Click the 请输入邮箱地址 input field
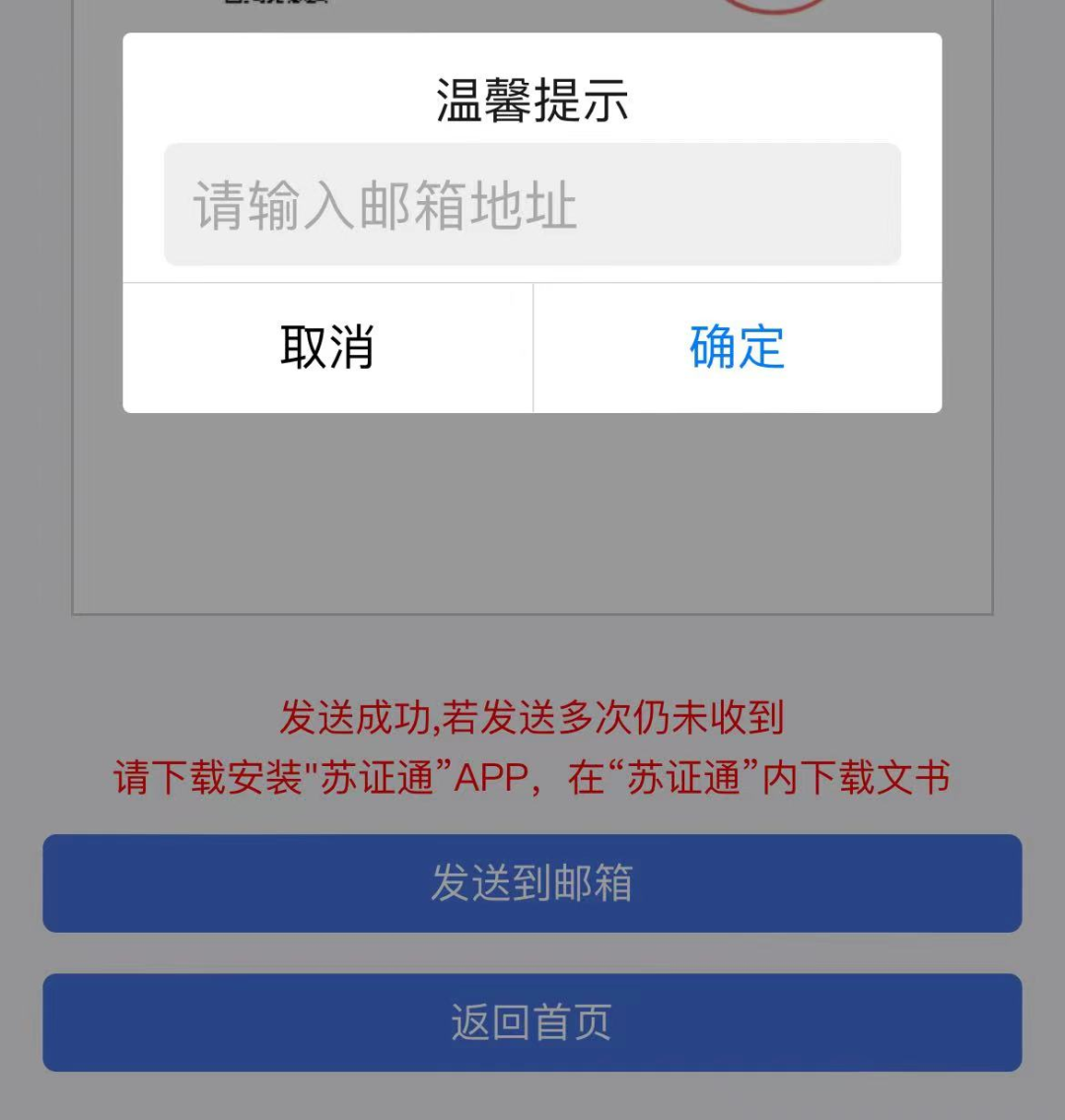The image size is (1065, 1120). [x=532, y=205]
